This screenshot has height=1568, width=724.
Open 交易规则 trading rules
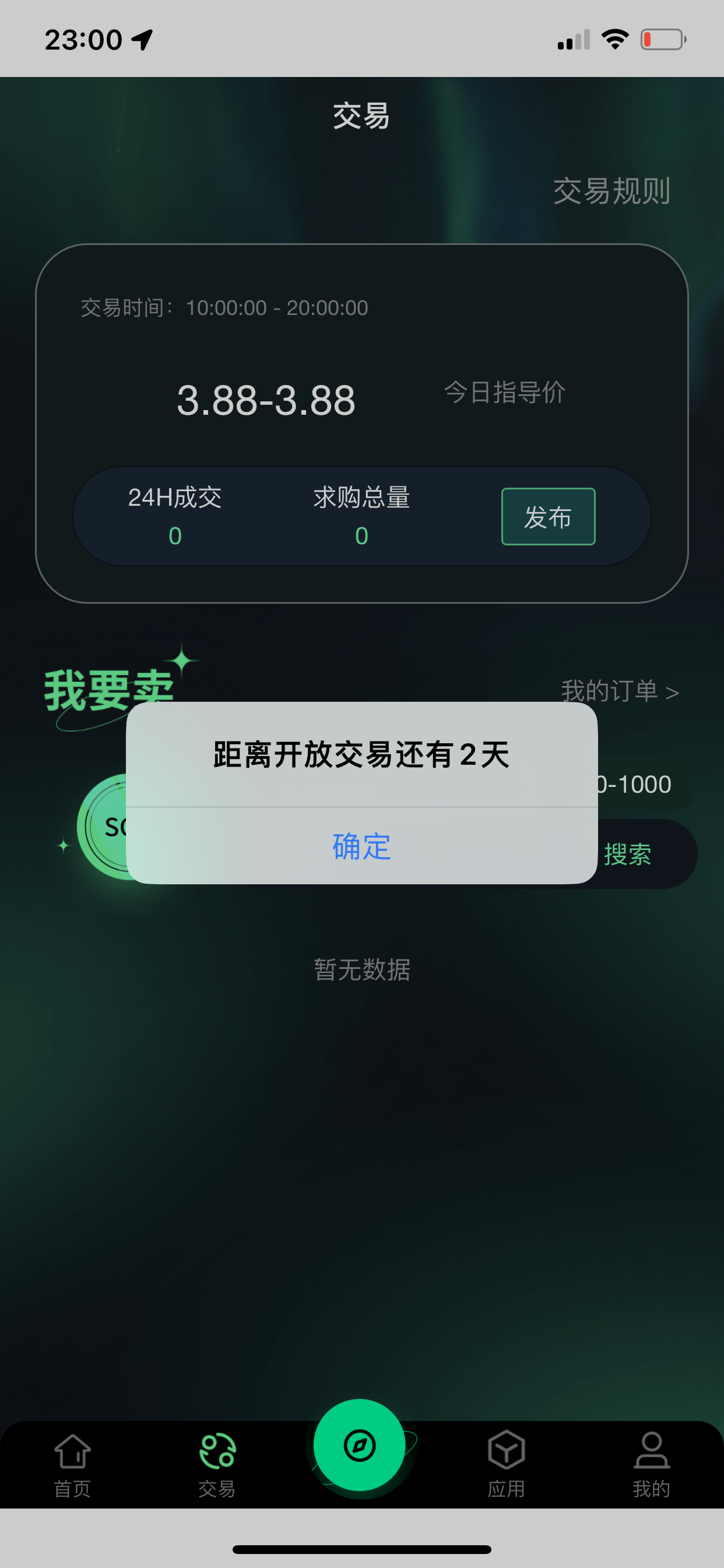coord(611,191)
